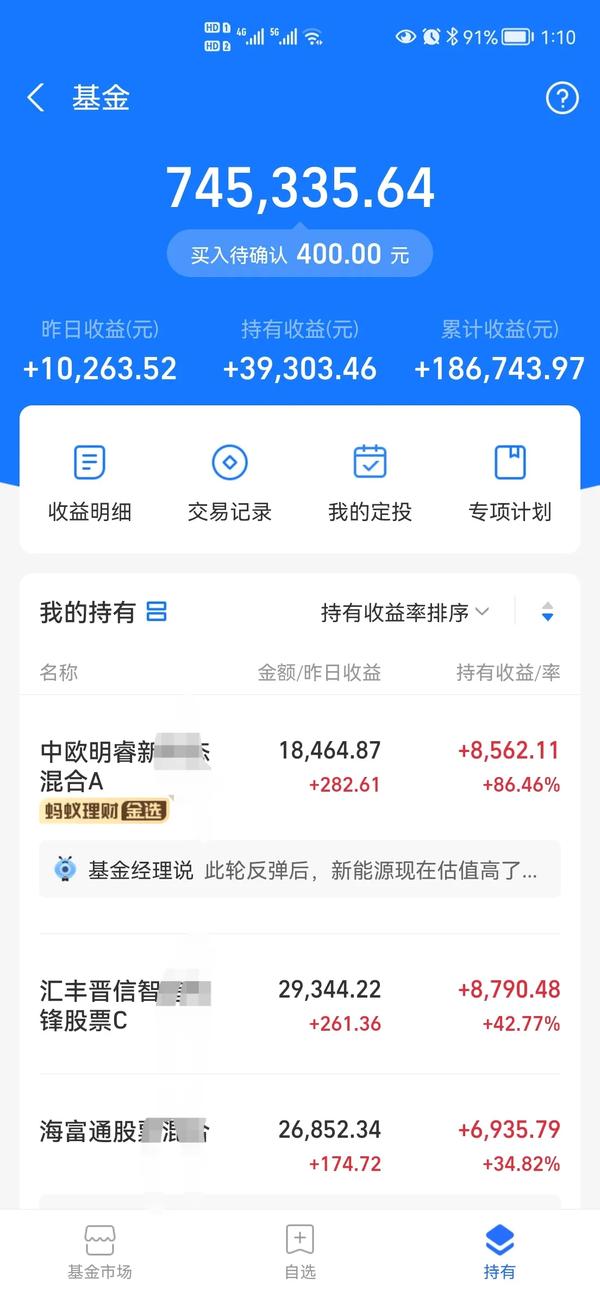Open 交易记录
Screen dimensions: 600x1291
[230, 484]
